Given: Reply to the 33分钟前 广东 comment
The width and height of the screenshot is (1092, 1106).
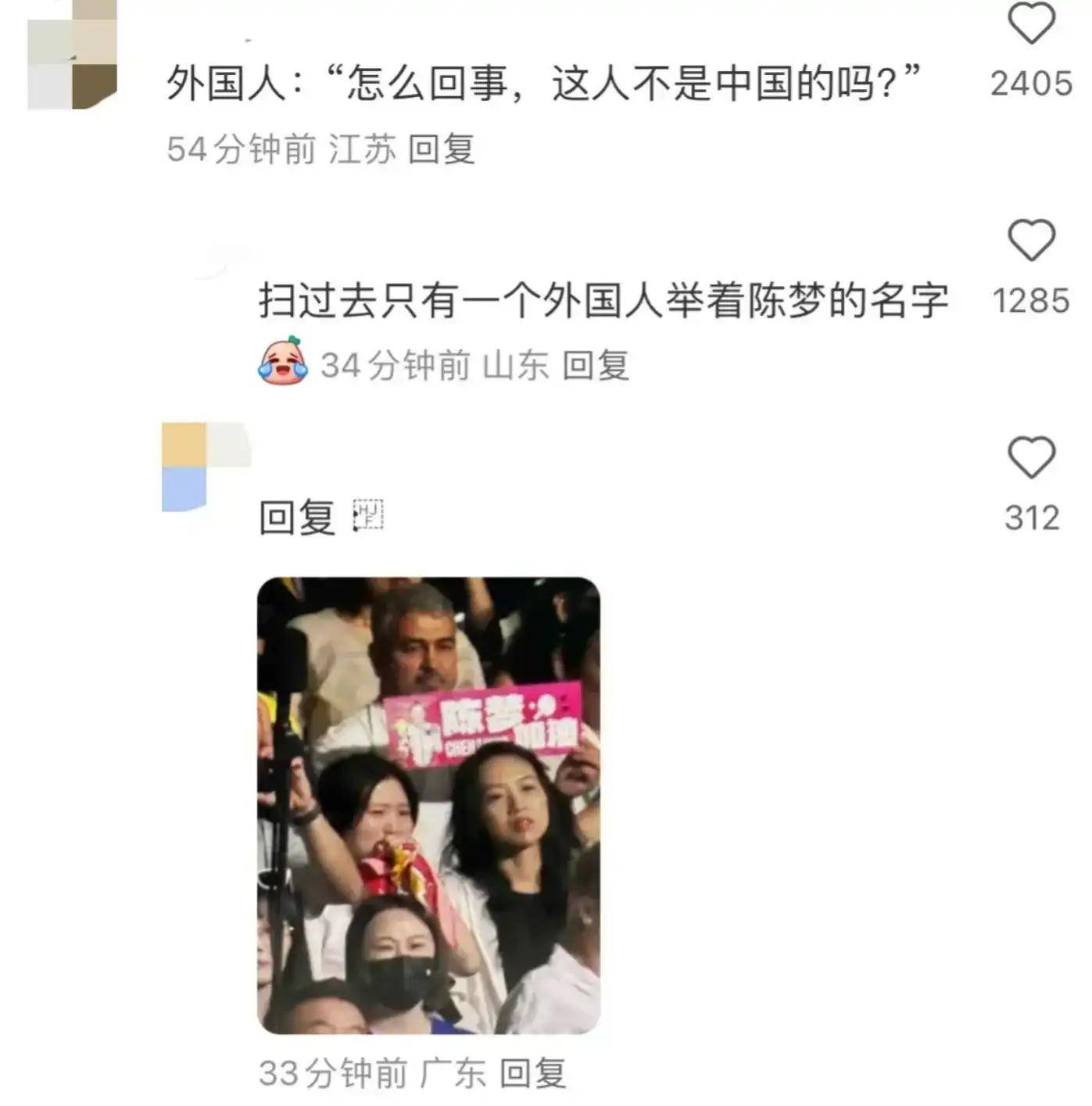Looking at the screenshot, I should (532, 1073).
